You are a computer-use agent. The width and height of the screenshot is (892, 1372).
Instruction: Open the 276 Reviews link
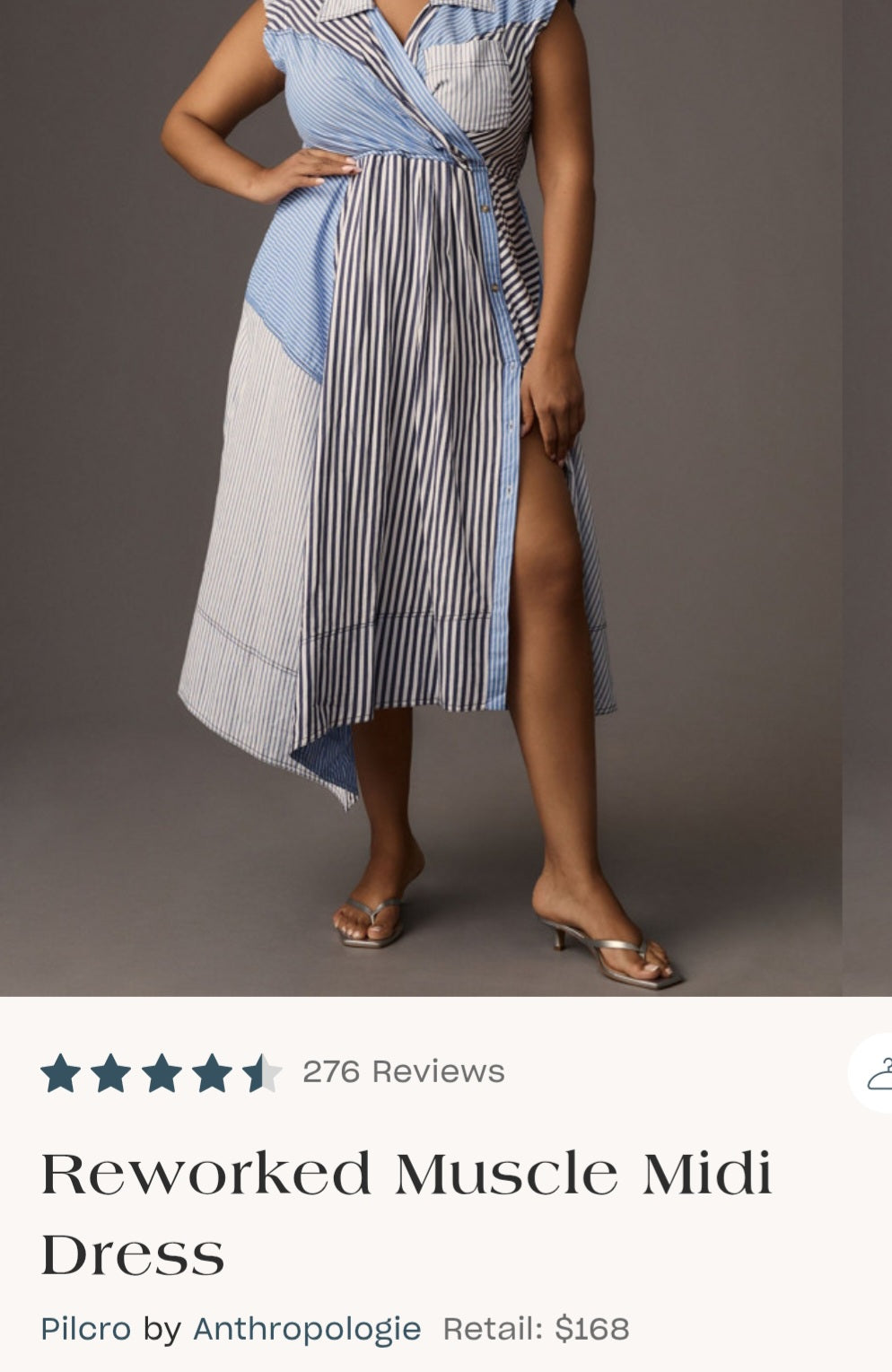point(403,1071)
